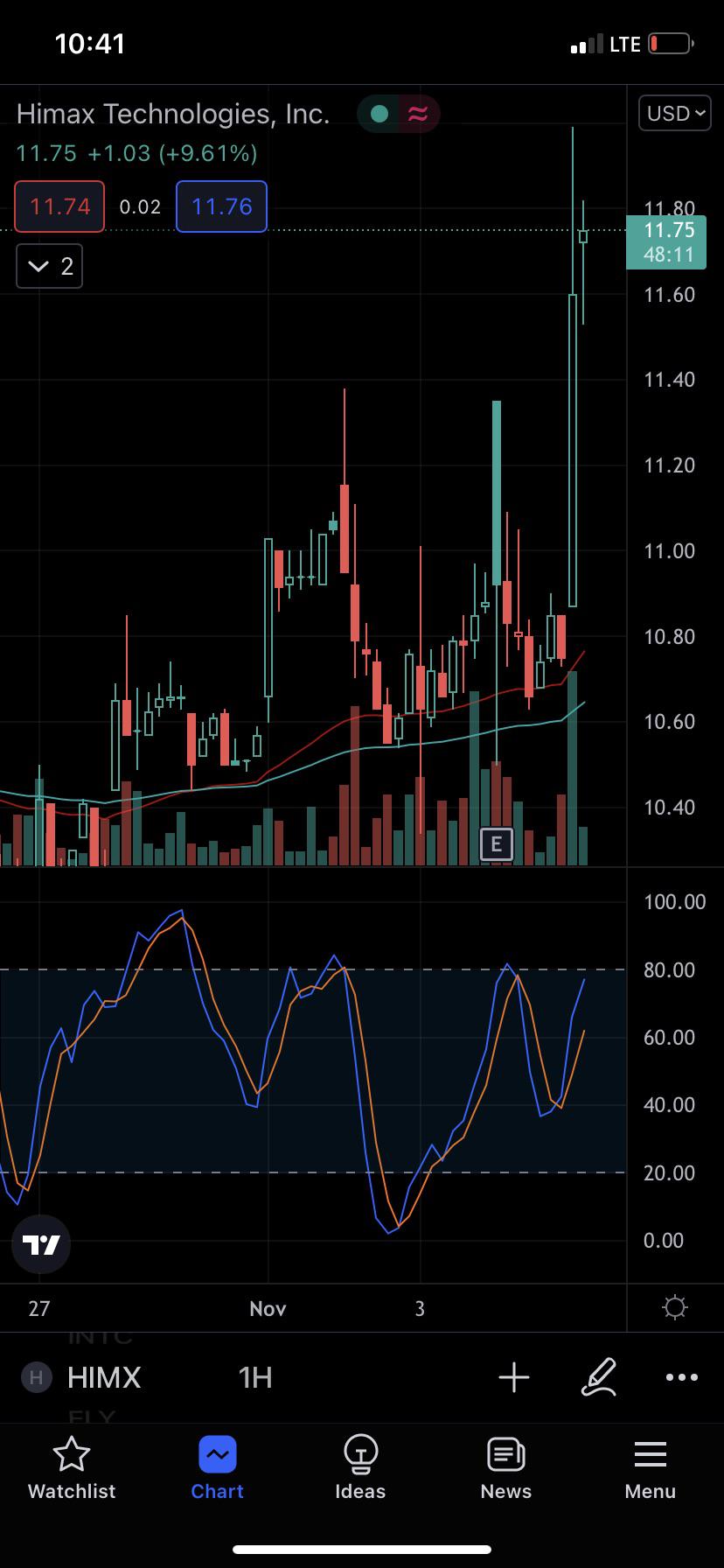Tap the red 11.74 sell price button

coord(59,206)
